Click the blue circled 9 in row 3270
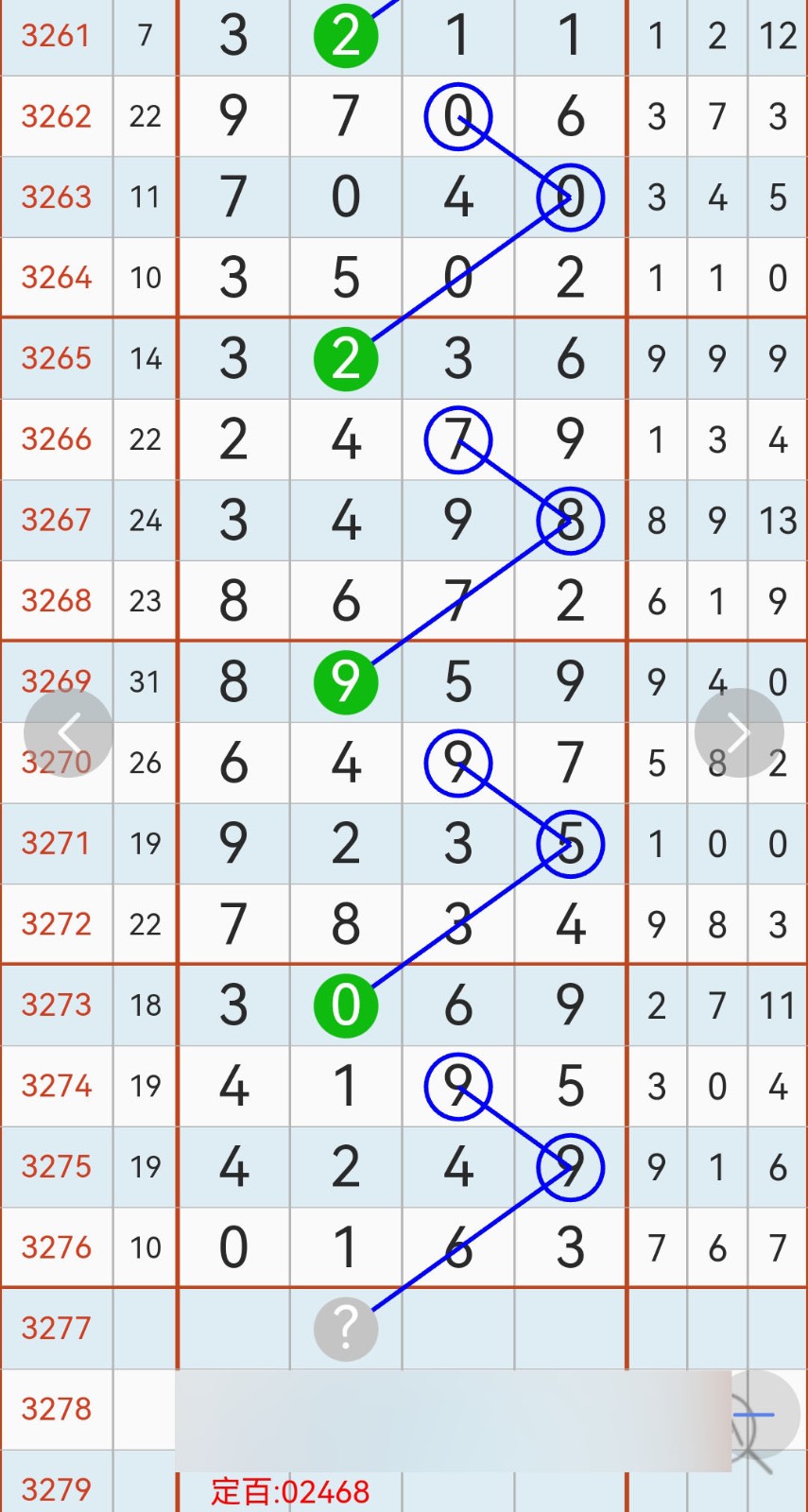Screen dimensions: 808x1512 458,763
